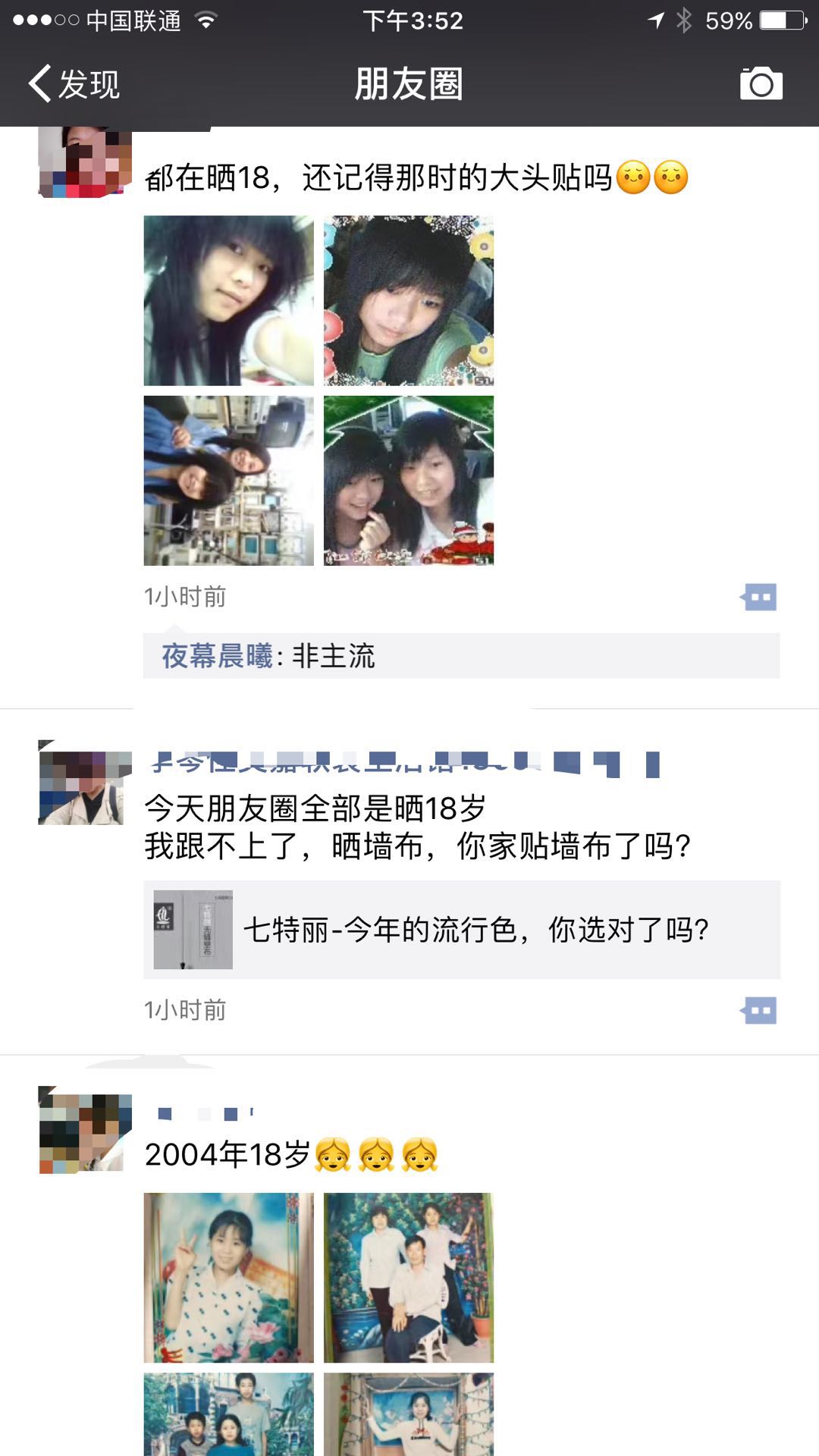
Task: Open third sideways photo in 大头贴 post
Action: [228, 480]
